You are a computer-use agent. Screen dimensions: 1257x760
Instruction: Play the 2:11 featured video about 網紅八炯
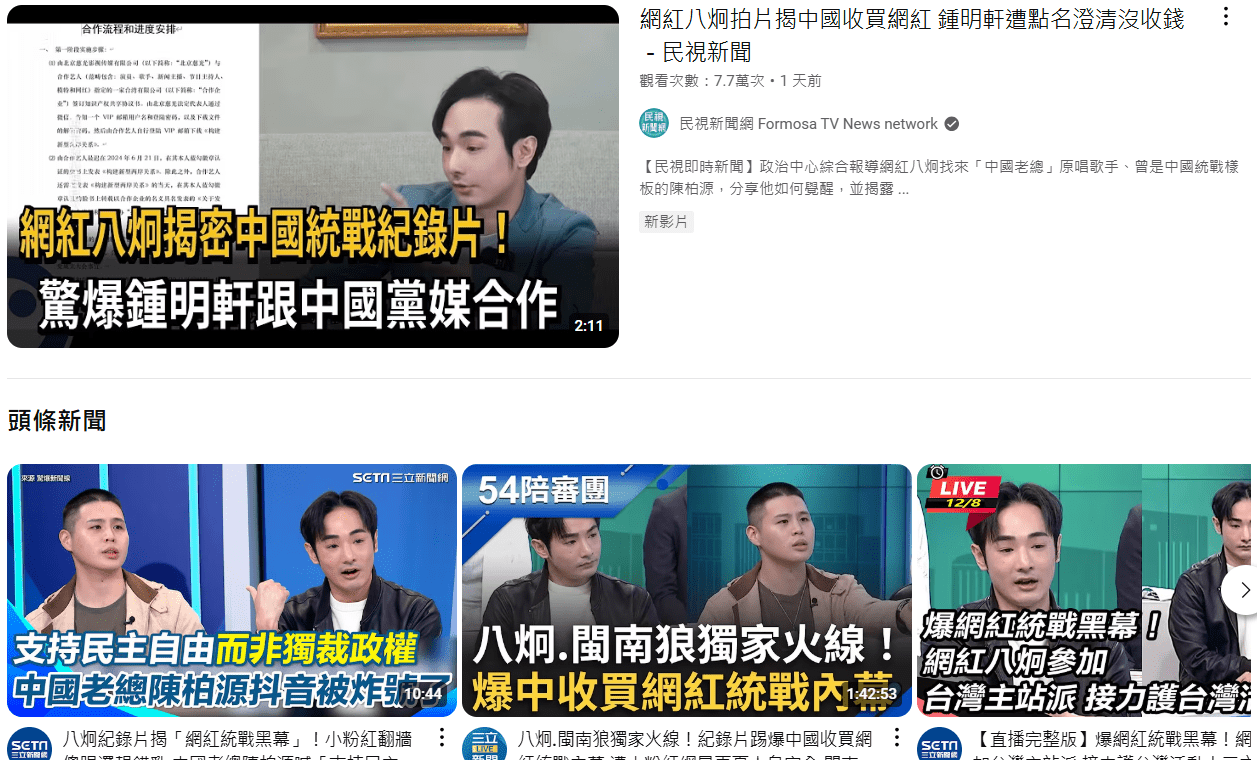coord(312,176)
